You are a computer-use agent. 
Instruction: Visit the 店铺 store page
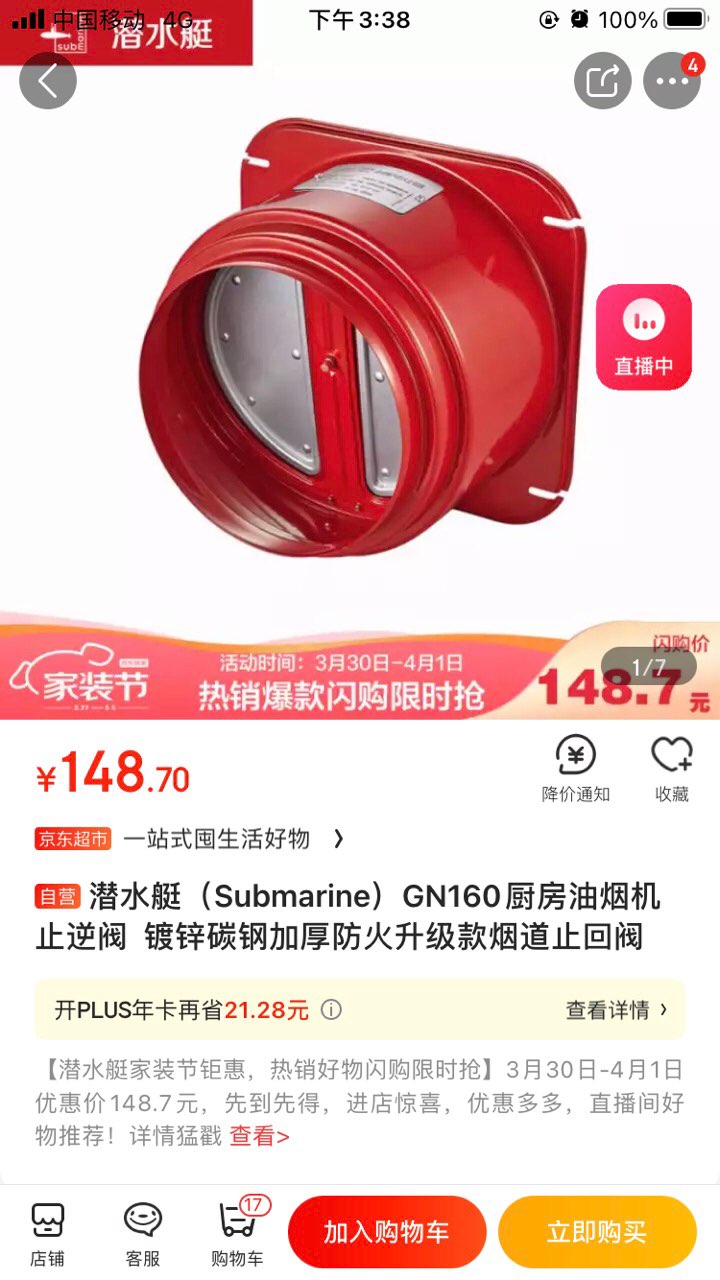coord(47,1234)
